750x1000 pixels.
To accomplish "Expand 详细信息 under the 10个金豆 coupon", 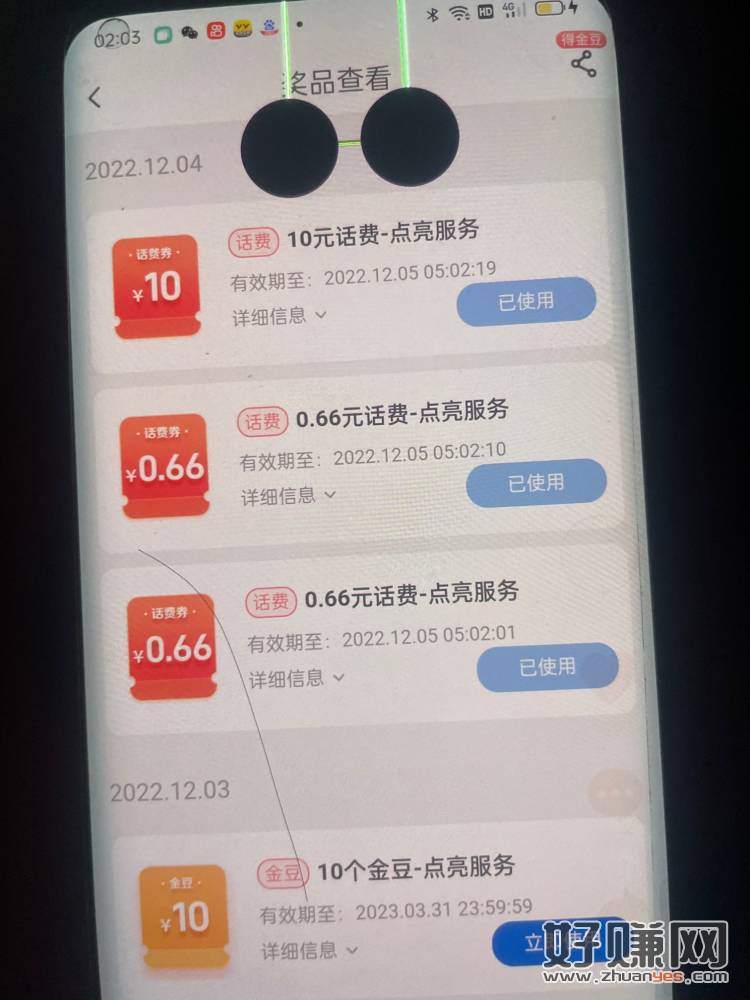I will tap(311, 949).
